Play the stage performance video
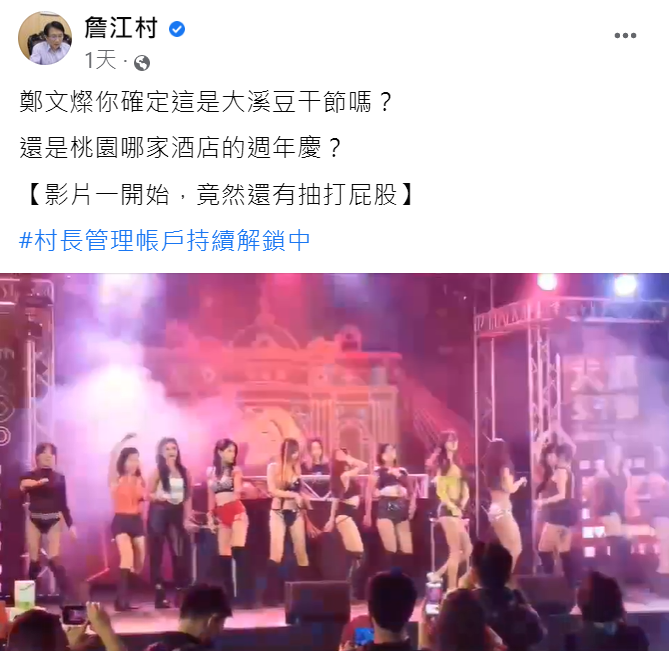Screen dimensions: 670x651 click(335, 461)
